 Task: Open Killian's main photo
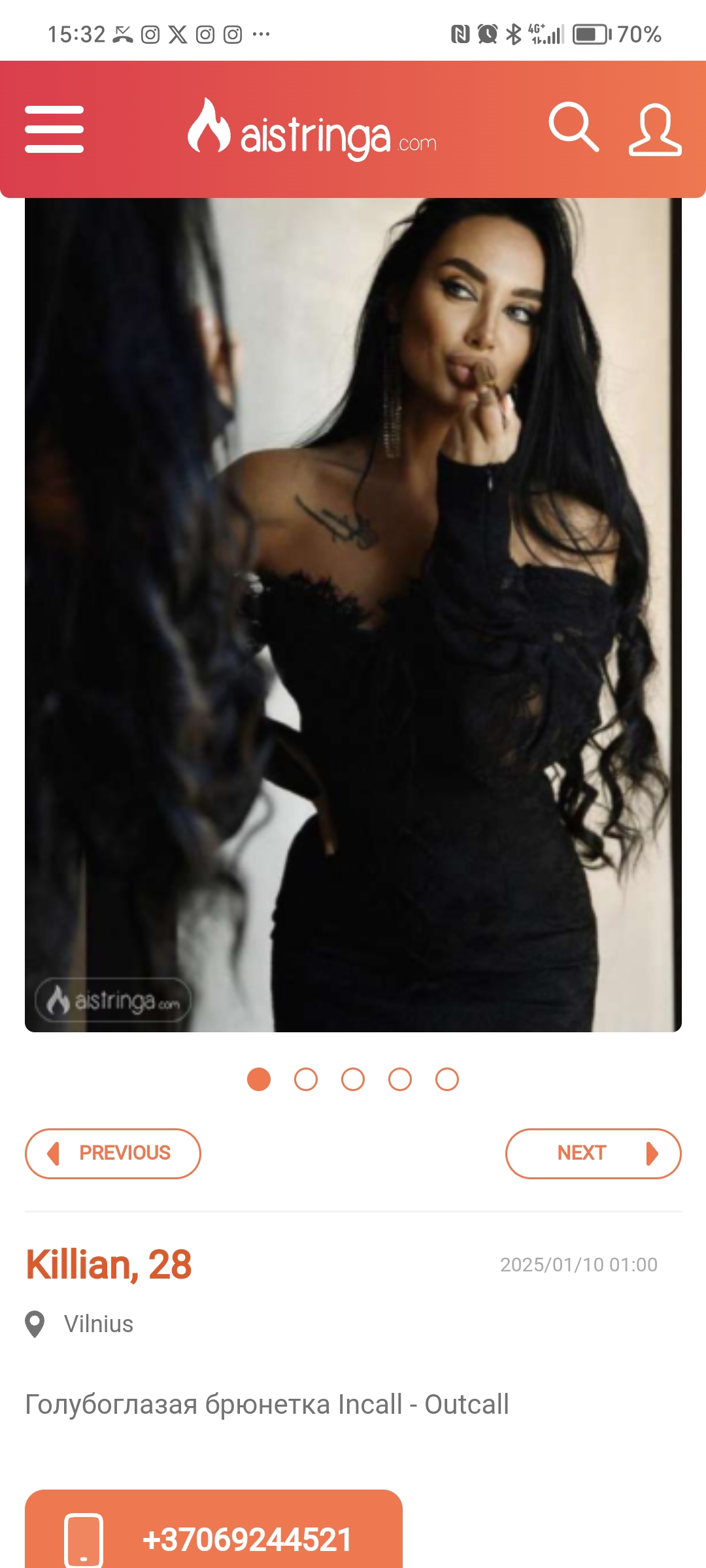point(353,614)
